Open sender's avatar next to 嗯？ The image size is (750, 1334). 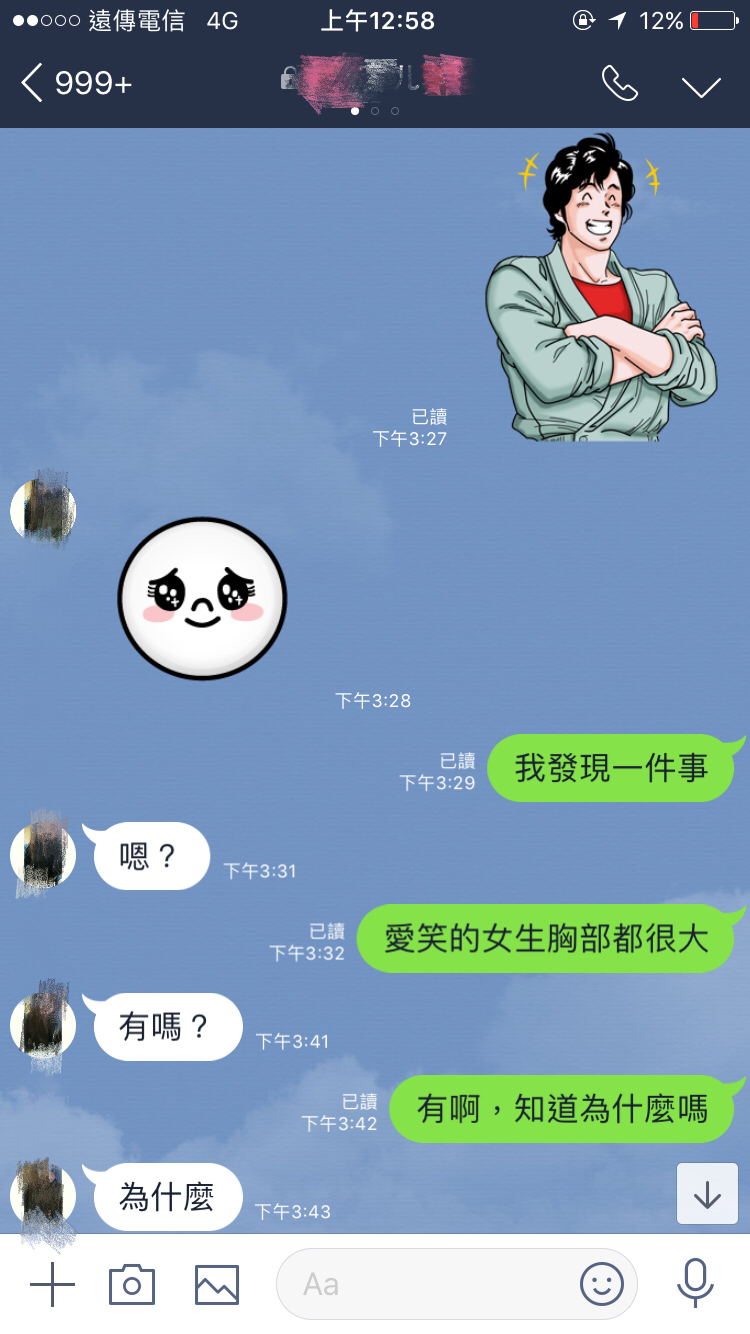pos(43,856)
